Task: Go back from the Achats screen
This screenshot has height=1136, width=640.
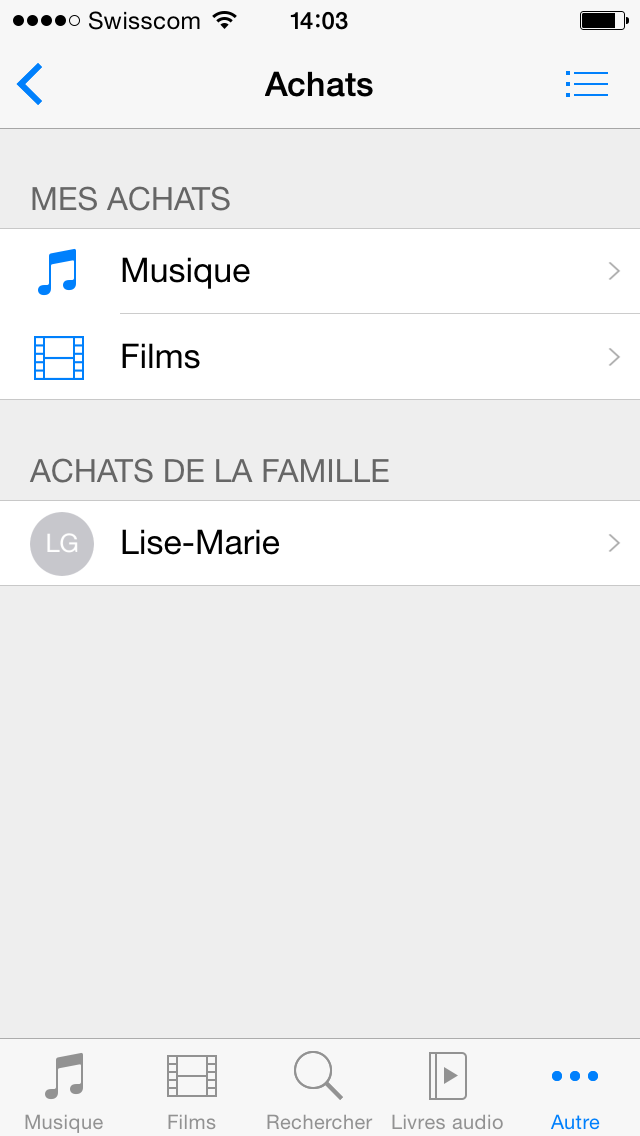Action: [30, 84]
